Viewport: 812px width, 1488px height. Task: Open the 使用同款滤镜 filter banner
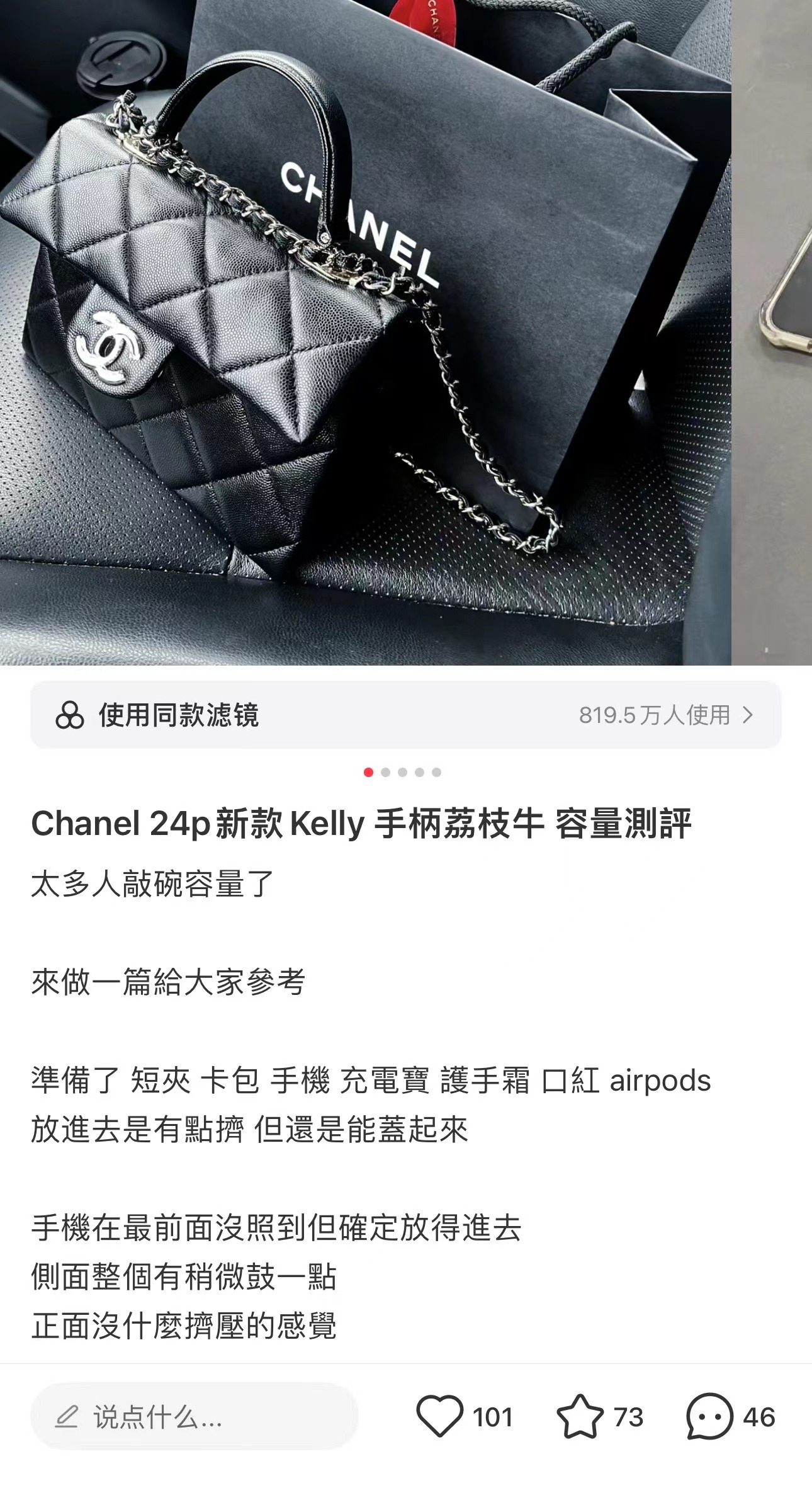pyautogui.click(x=406, y=715)
